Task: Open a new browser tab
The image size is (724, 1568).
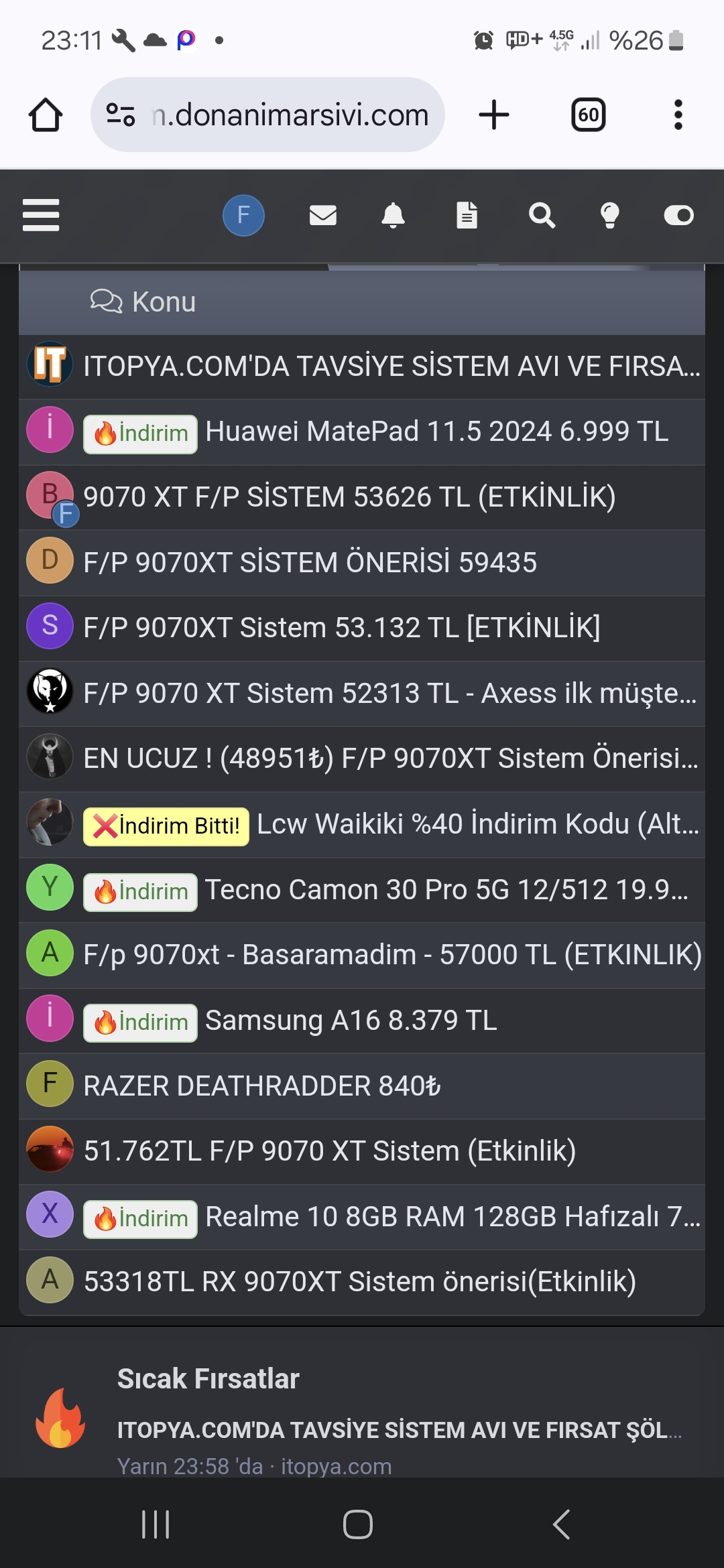Action: click(x=494, y=115)
